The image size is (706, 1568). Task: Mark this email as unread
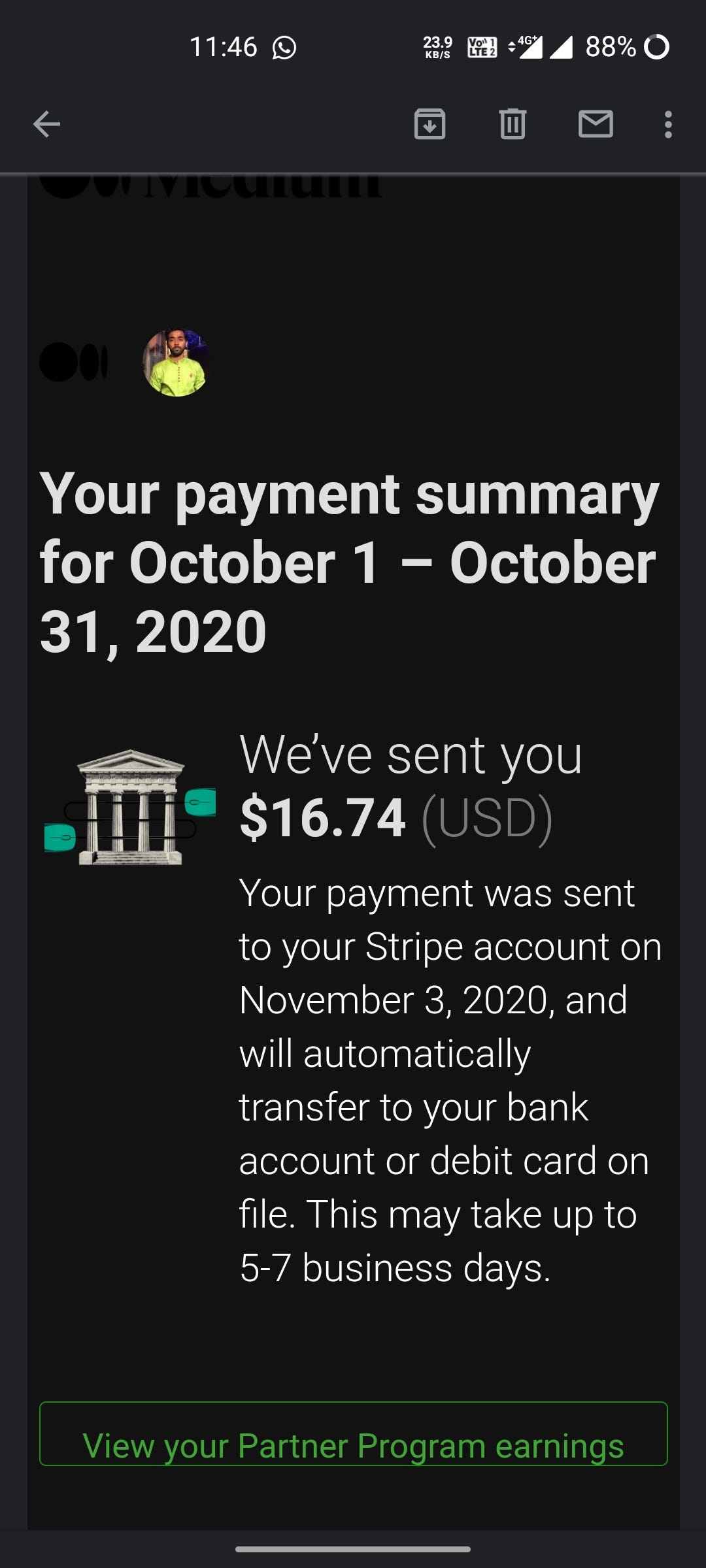pos(596,124)
